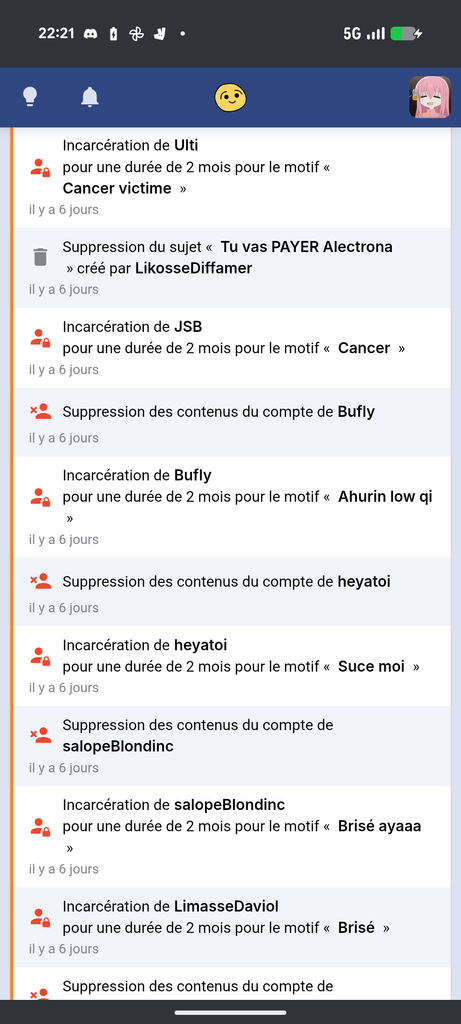Open LimasseDaviol's profile link
The image size is (461, 1024).
pos(226,906)
